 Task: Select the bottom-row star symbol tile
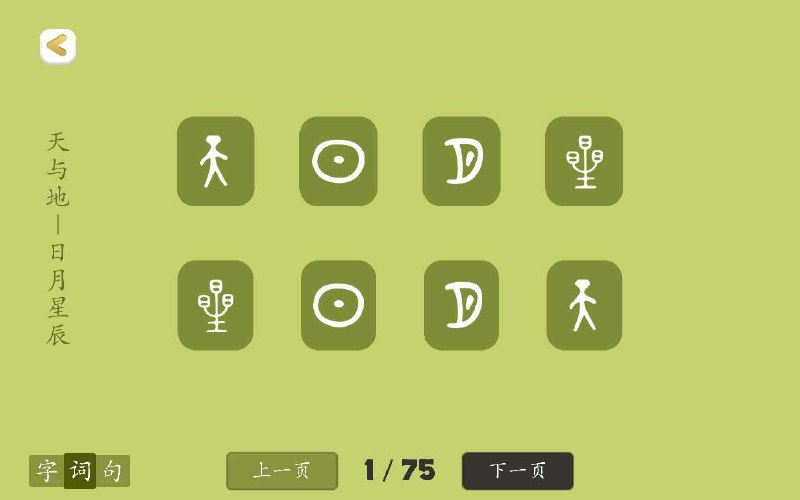(215, 305)
